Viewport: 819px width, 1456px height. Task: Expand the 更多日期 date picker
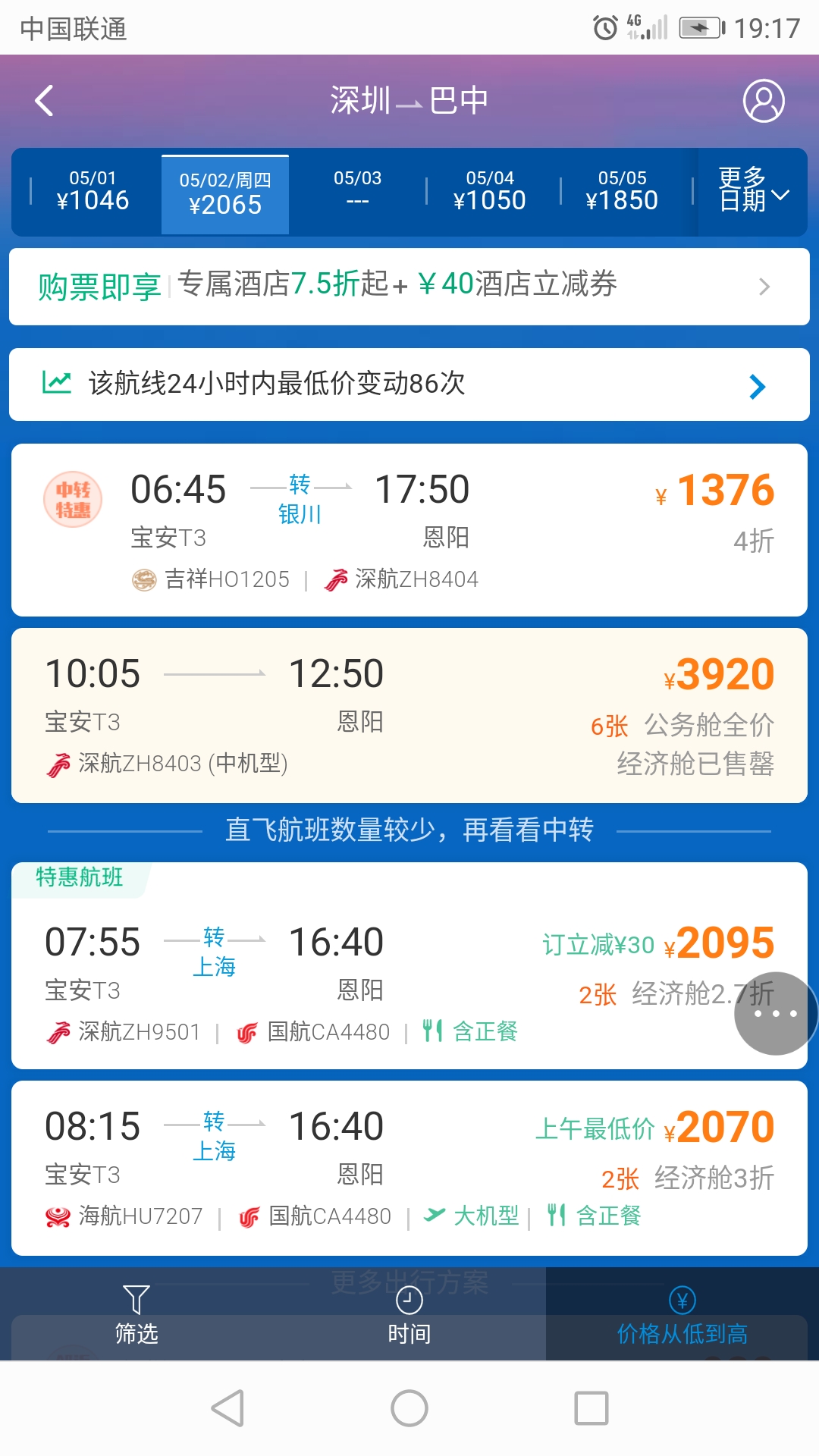click(x=752, y=191)
